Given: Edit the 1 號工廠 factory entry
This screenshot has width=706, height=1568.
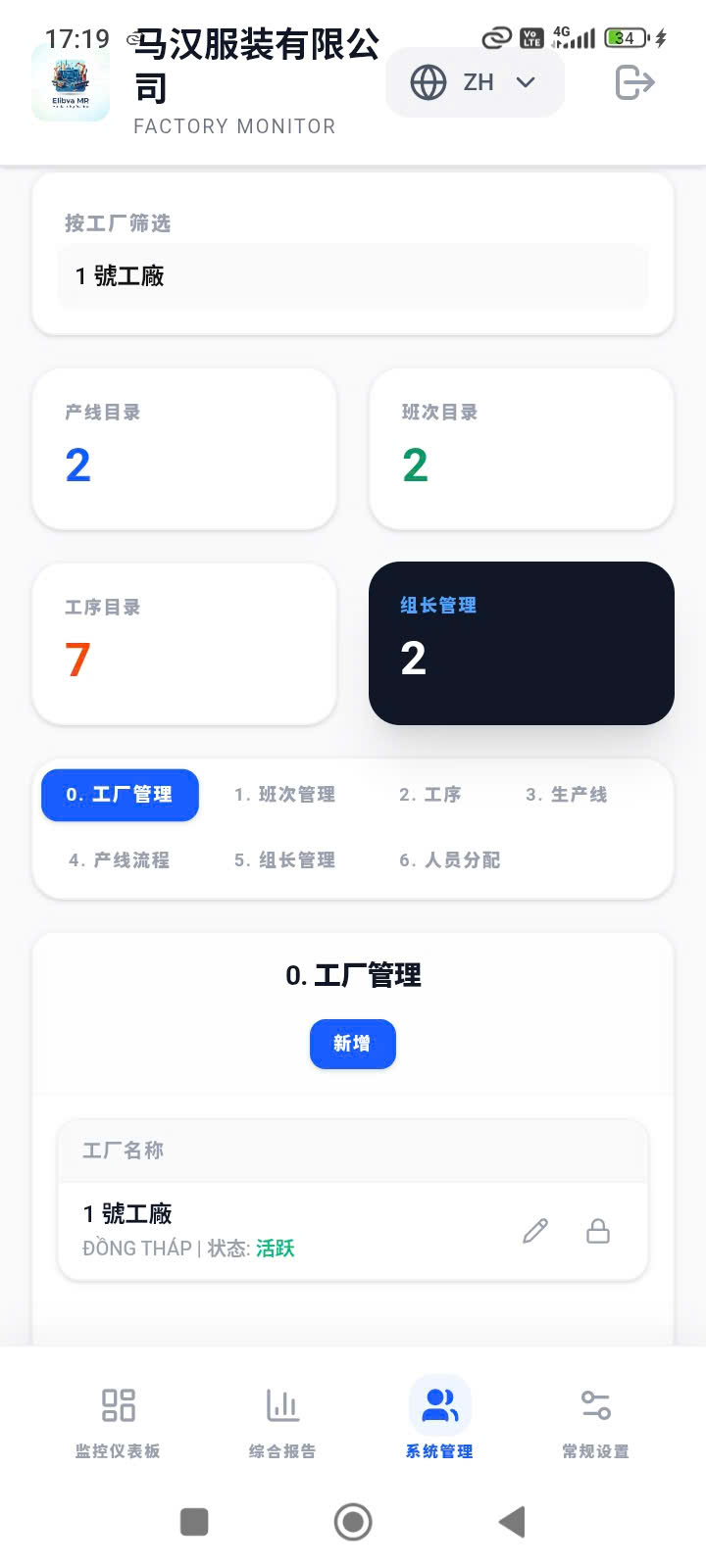Looking at the screenshot, I should pyautogui.click(x=535, y=1231).
